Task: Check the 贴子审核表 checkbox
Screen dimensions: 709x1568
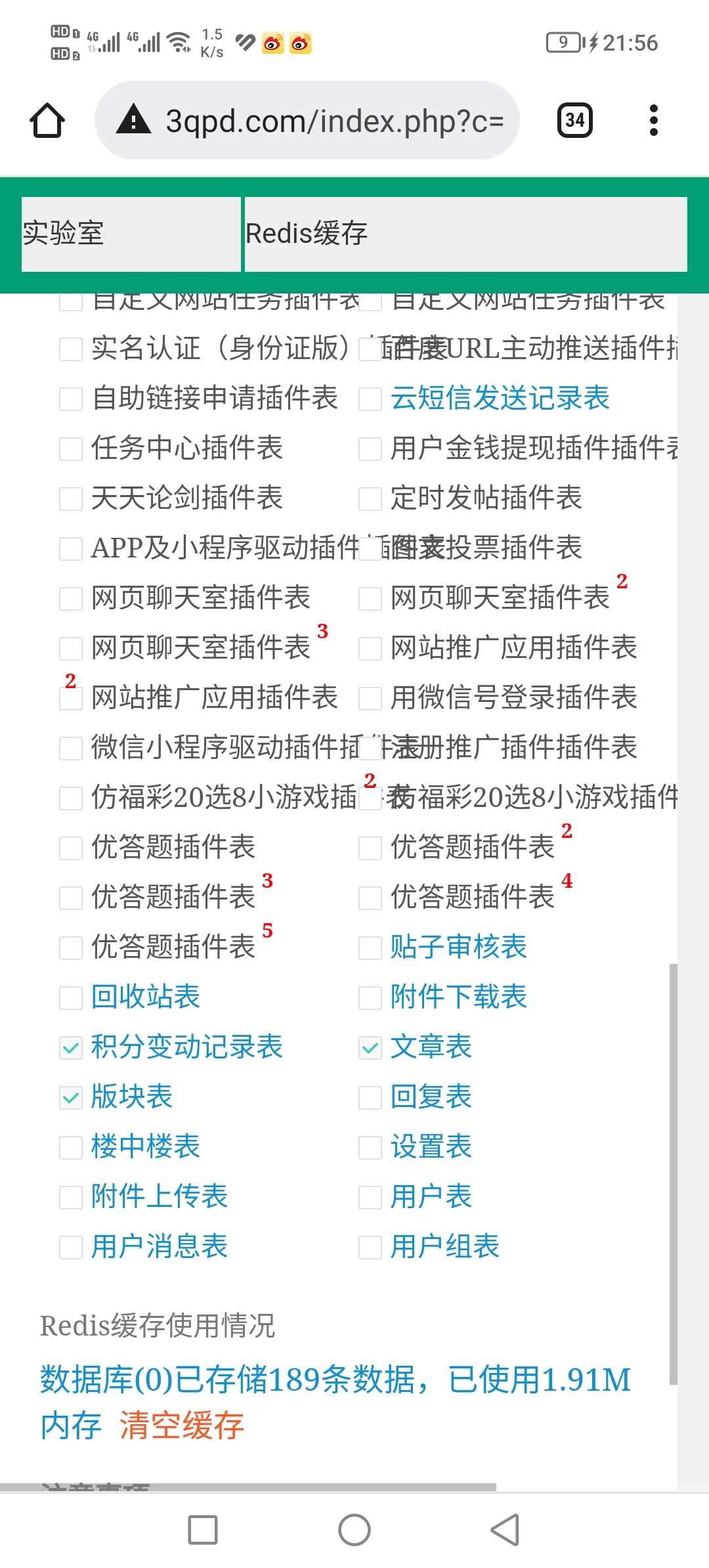Action: pos(370,948)
